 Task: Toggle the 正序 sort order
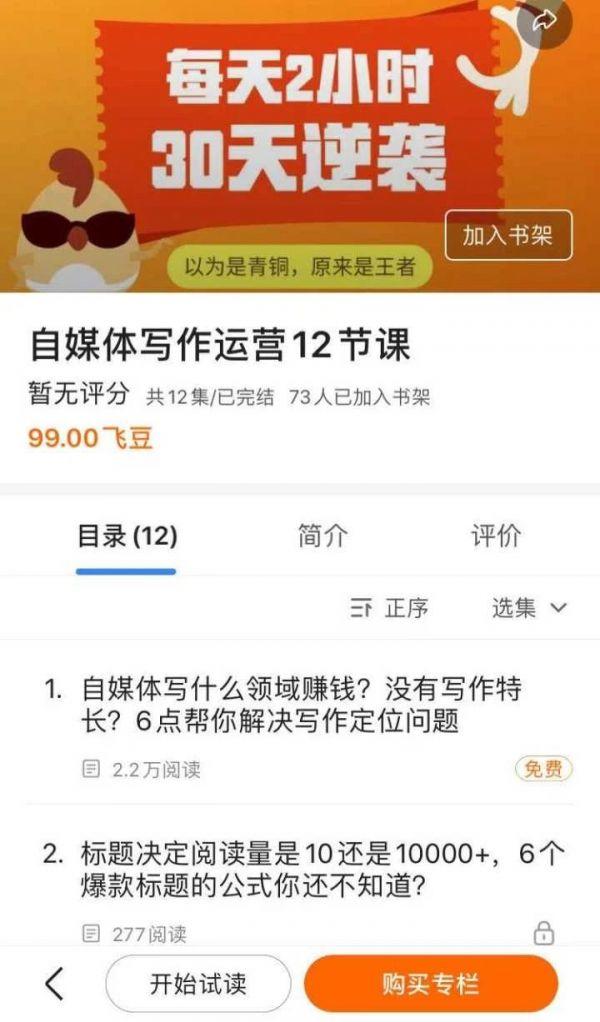(390, 607)
